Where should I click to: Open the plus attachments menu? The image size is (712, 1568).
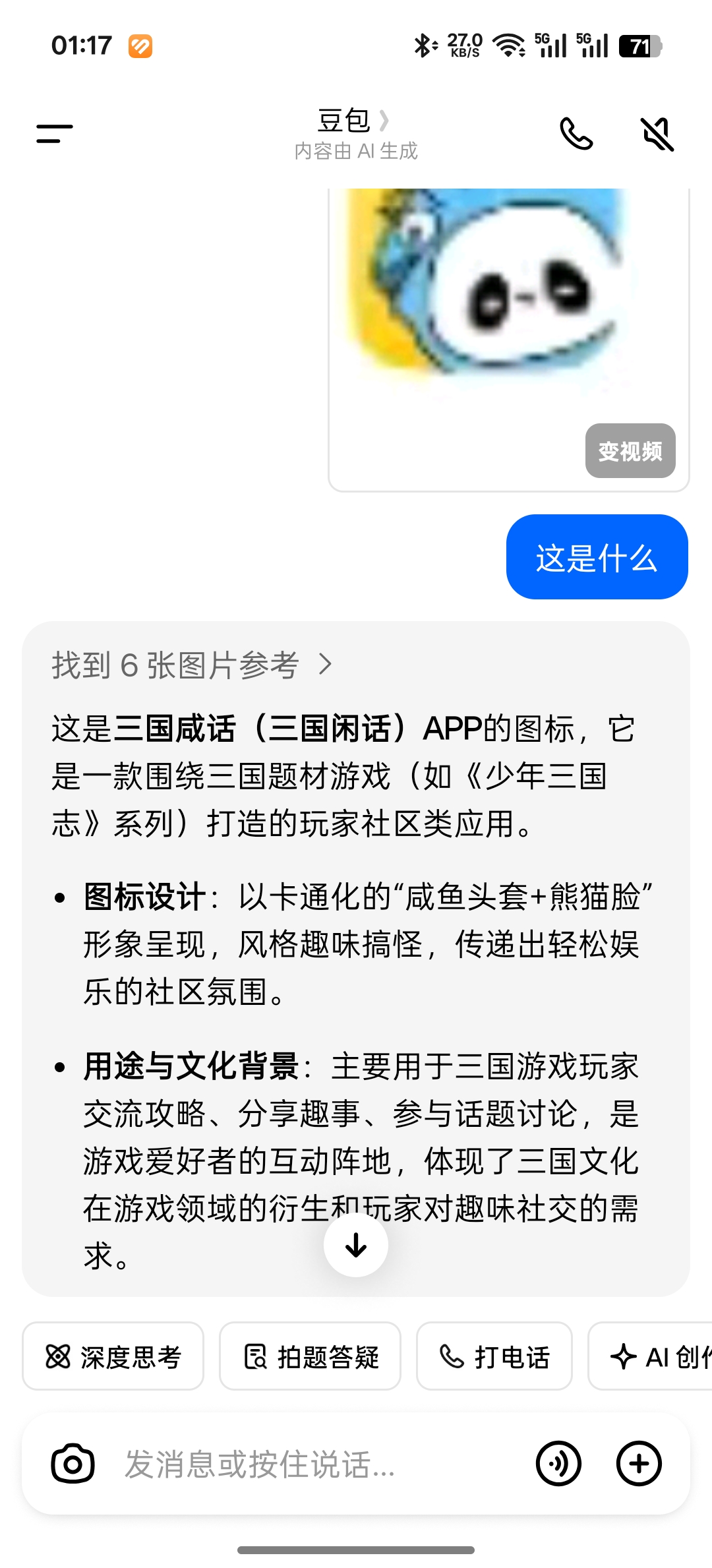click(x=638, y=1464)
